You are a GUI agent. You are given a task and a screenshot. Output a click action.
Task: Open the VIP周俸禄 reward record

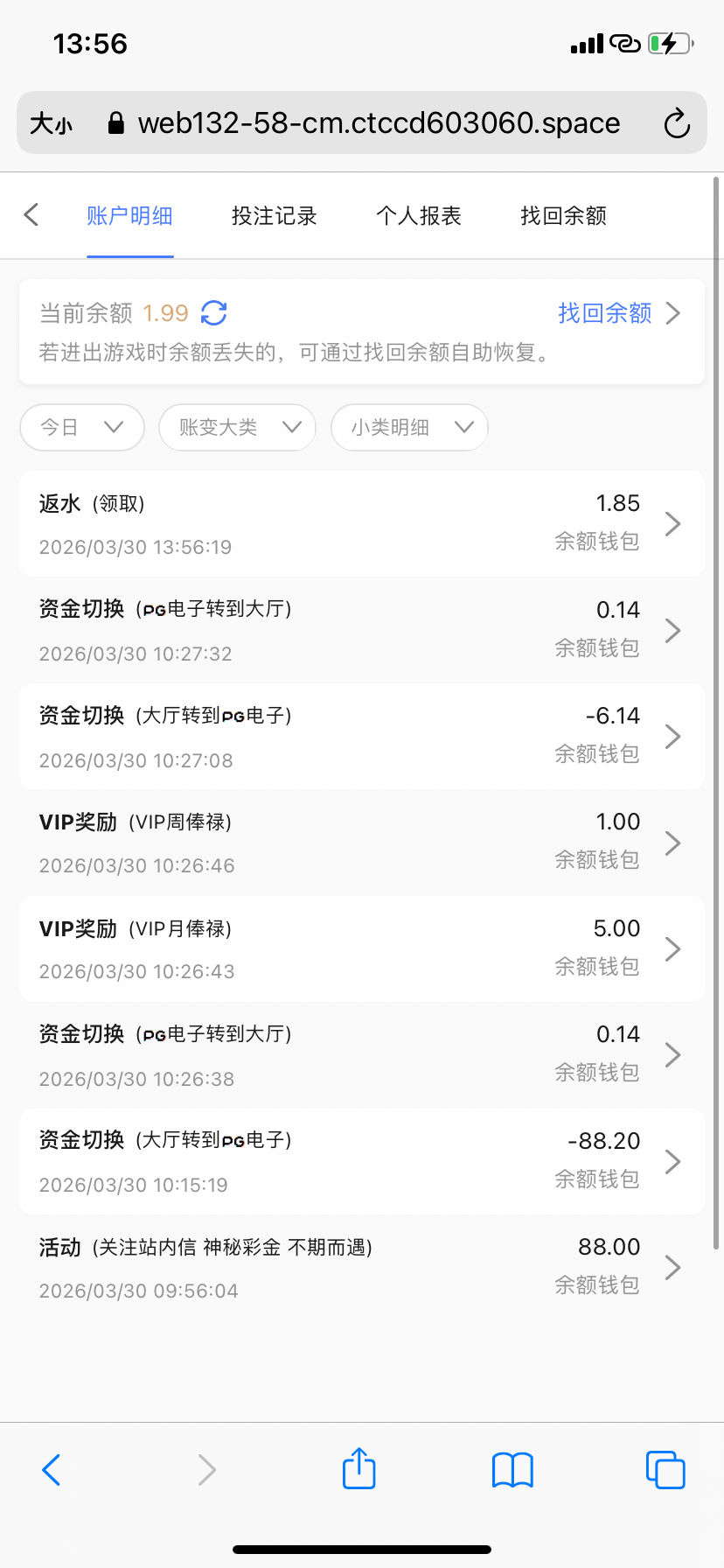point(362,843)
